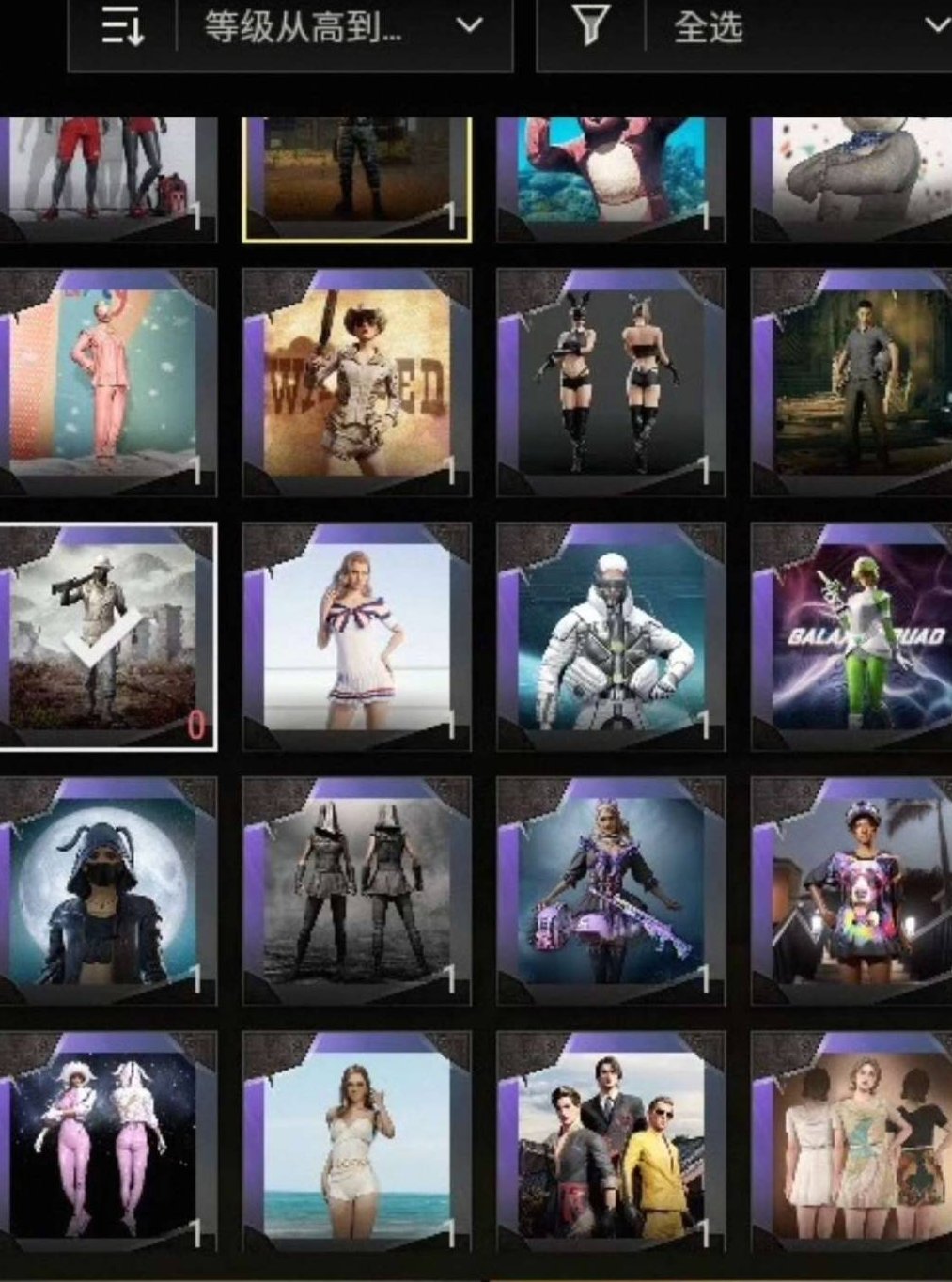The width and height of the screenshot is (952, 1282).
Task: Pick the three floral dresses tile
Action: pos(855,1144)
